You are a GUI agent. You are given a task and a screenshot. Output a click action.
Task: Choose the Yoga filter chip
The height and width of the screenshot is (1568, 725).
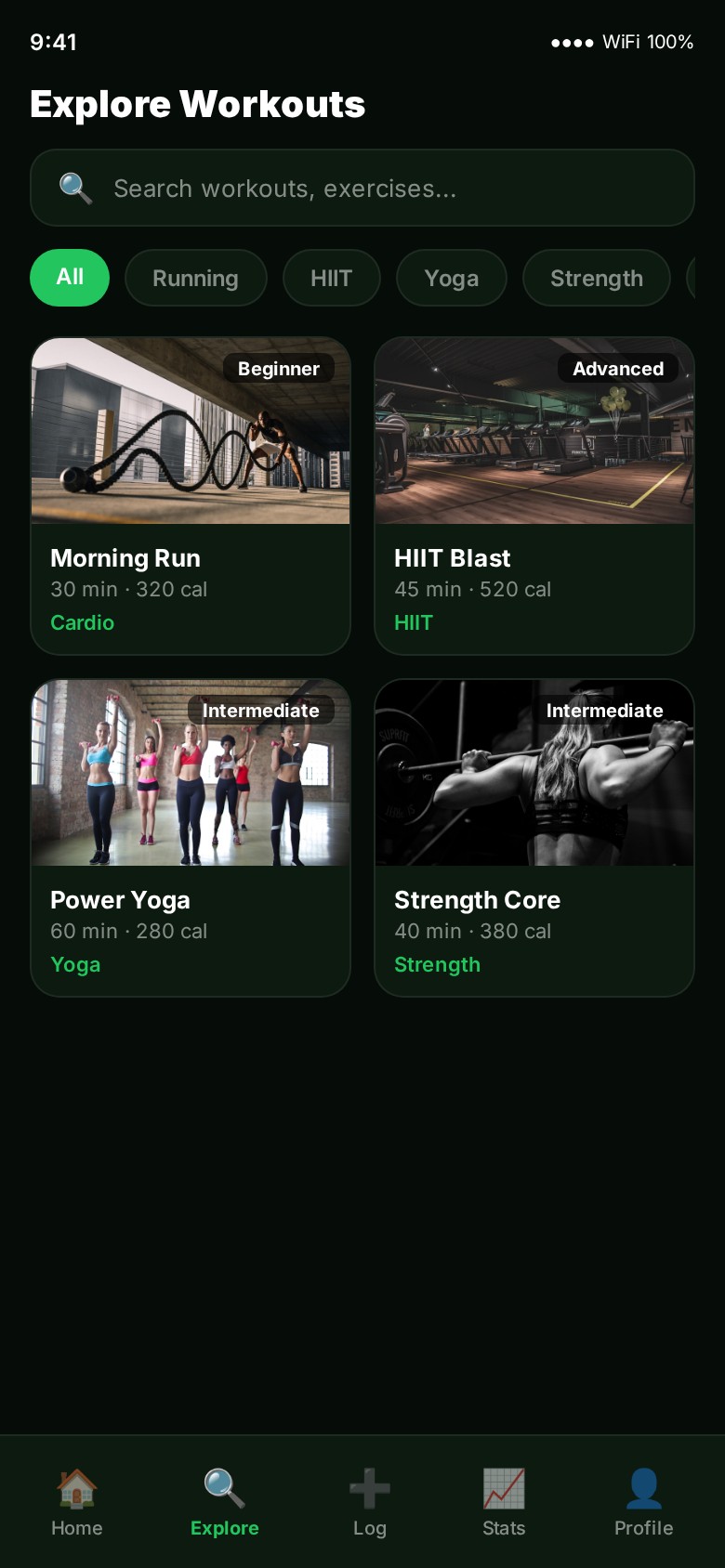(x=451, y=278)
